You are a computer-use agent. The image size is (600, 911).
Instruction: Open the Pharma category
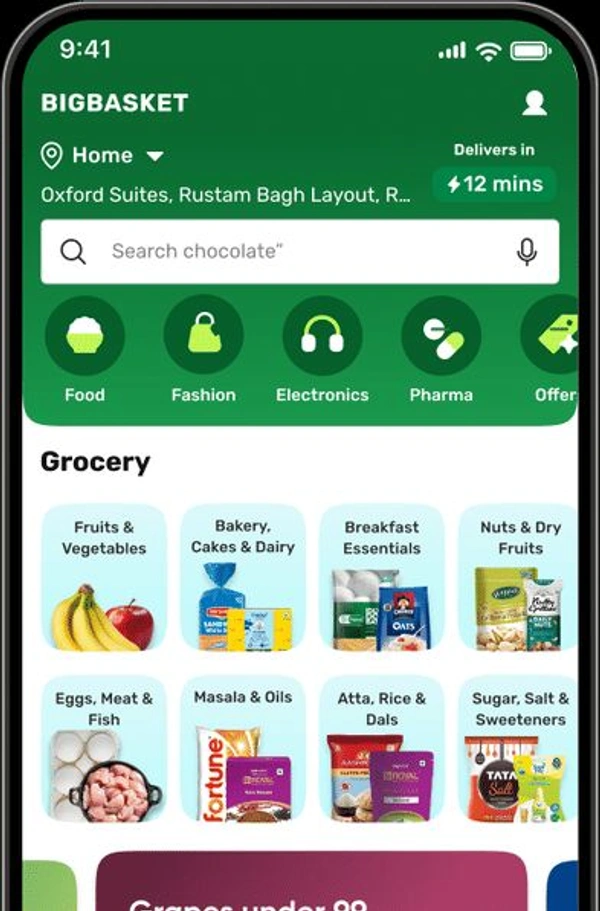tap(441, 336)
